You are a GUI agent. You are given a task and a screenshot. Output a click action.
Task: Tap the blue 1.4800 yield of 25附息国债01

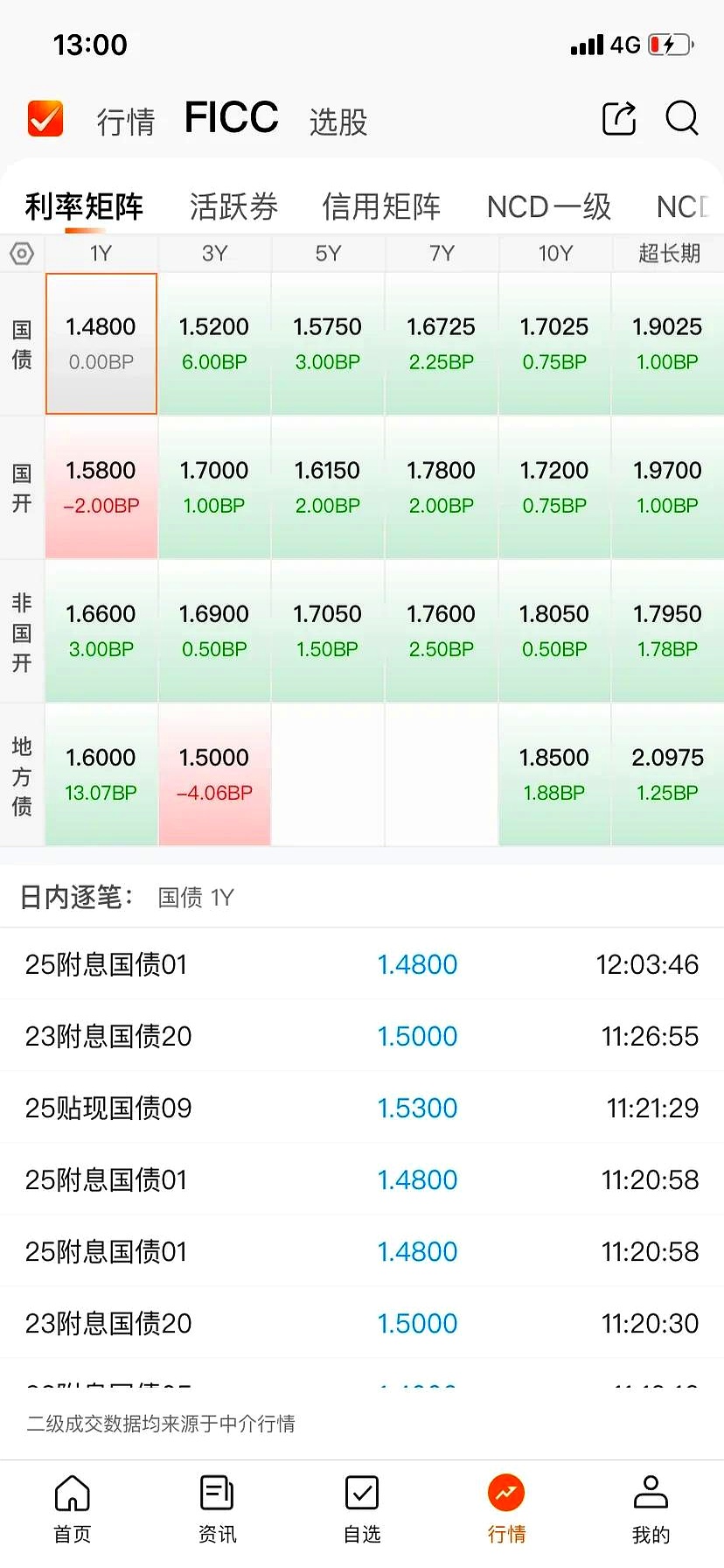point(418,964)
